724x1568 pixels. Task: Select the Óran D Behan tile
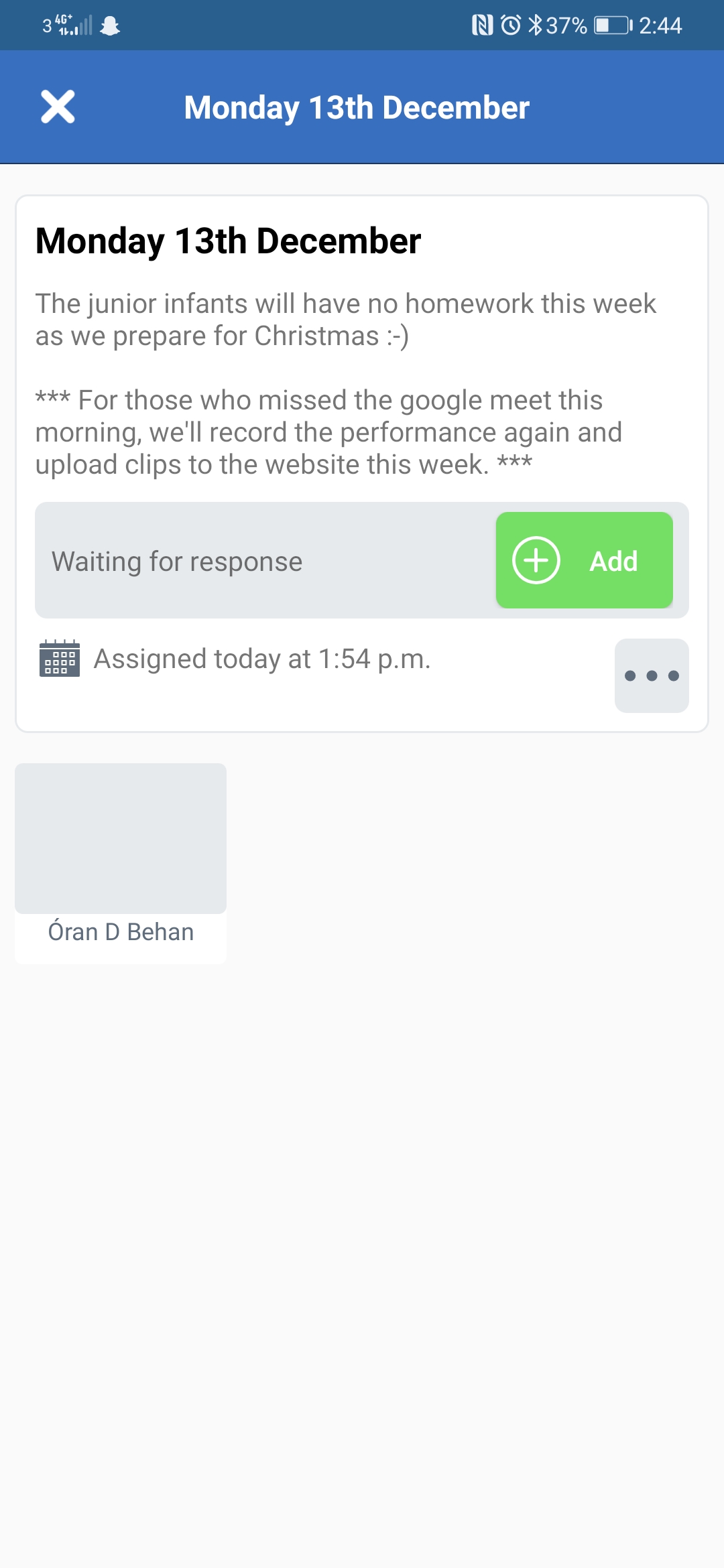pos(121,863)
